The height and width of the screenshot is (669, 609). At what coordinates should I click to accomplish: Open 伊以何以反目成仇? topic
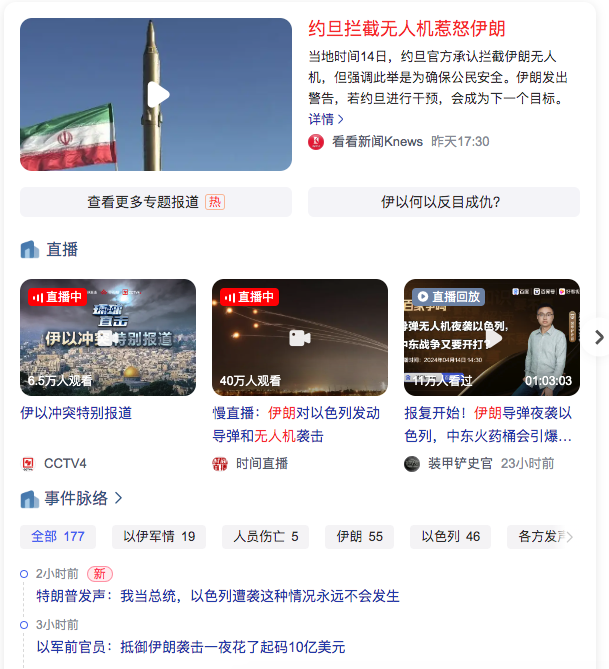(x=443, y=202)
